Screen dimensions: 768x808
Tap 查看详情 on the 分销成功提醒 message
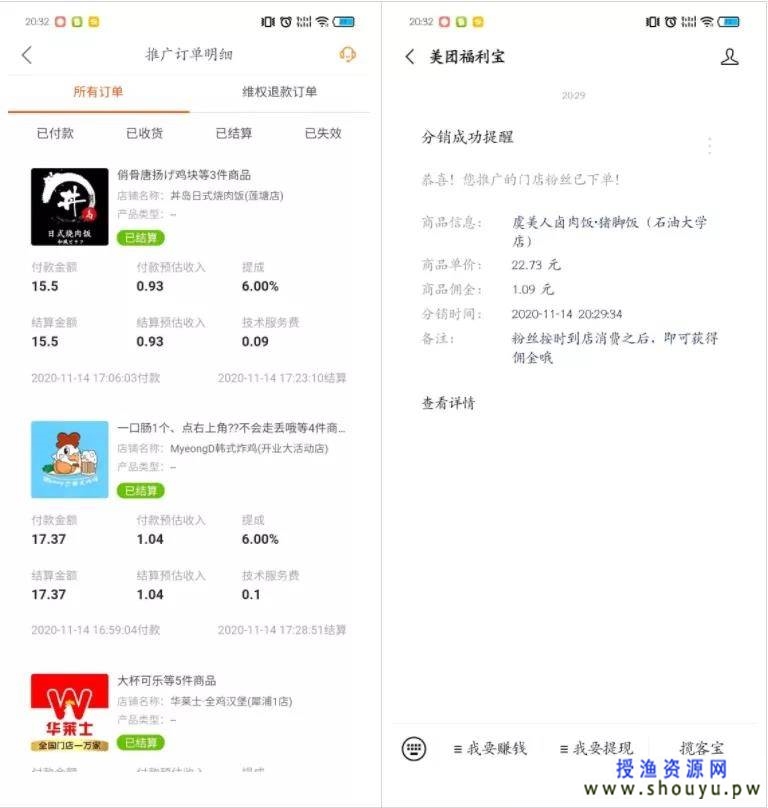coord(448,403)
